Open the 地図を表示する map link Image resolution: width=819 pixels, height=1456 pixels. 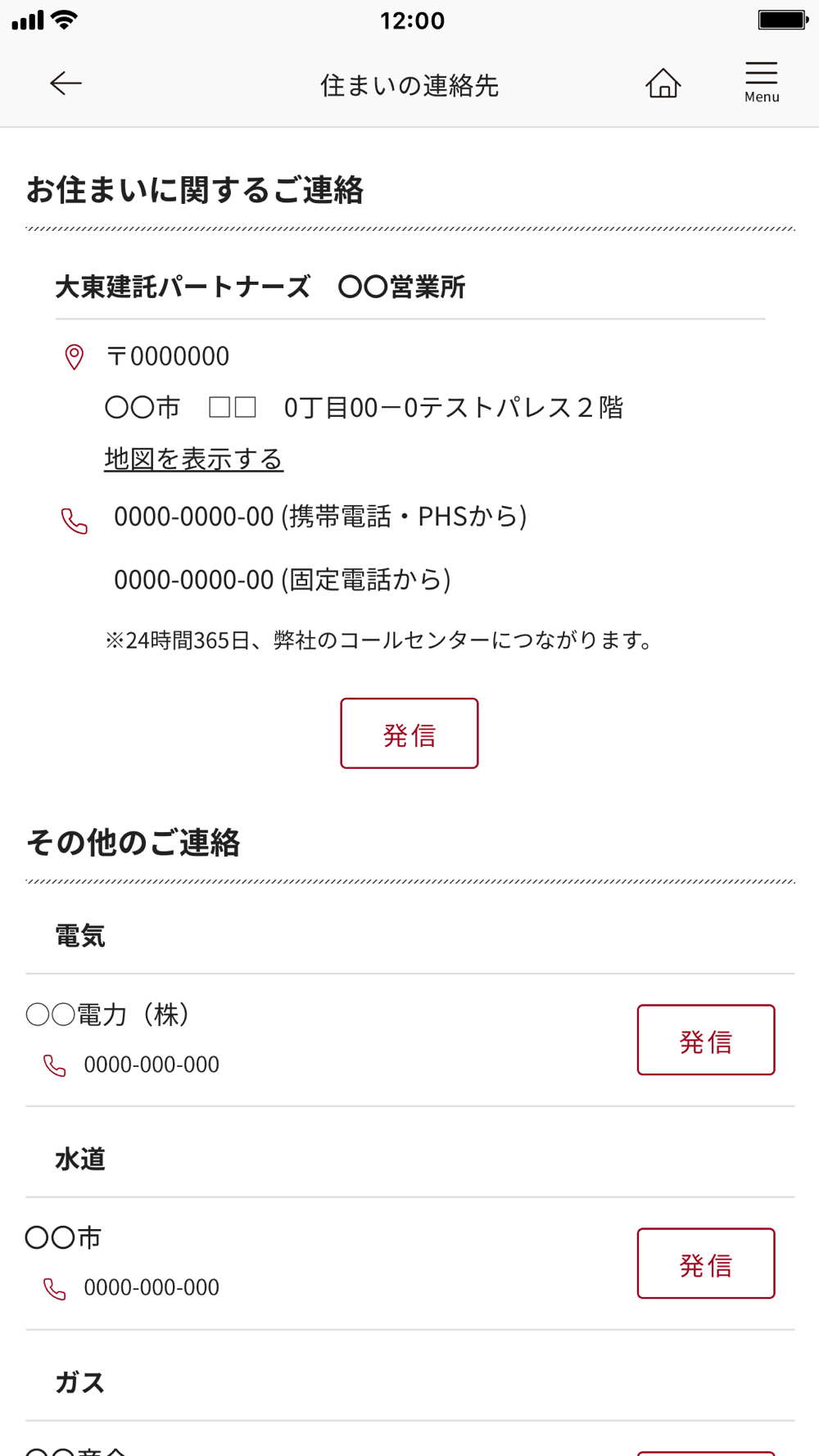pos(193,459)
